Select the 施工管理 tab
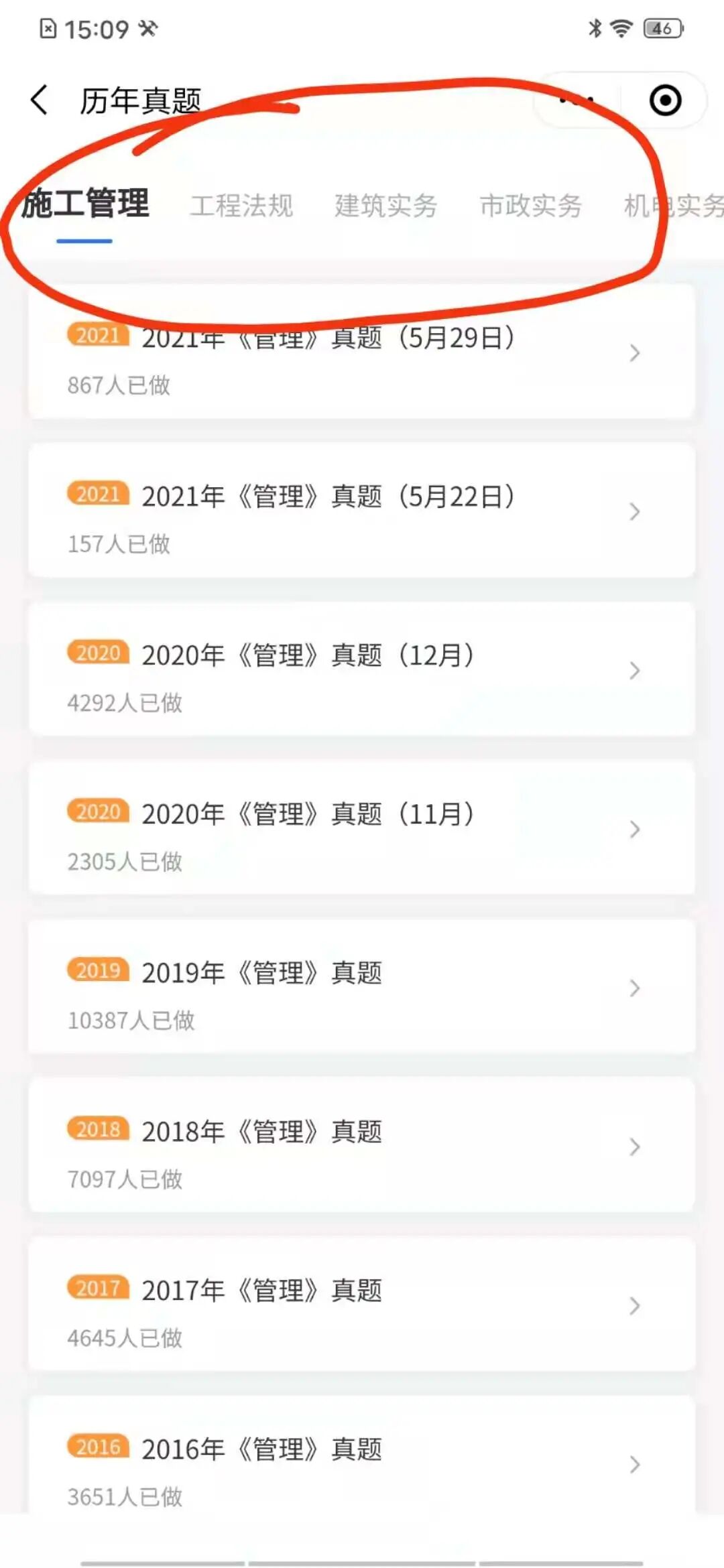724x1568 pixels. point(85,204)
